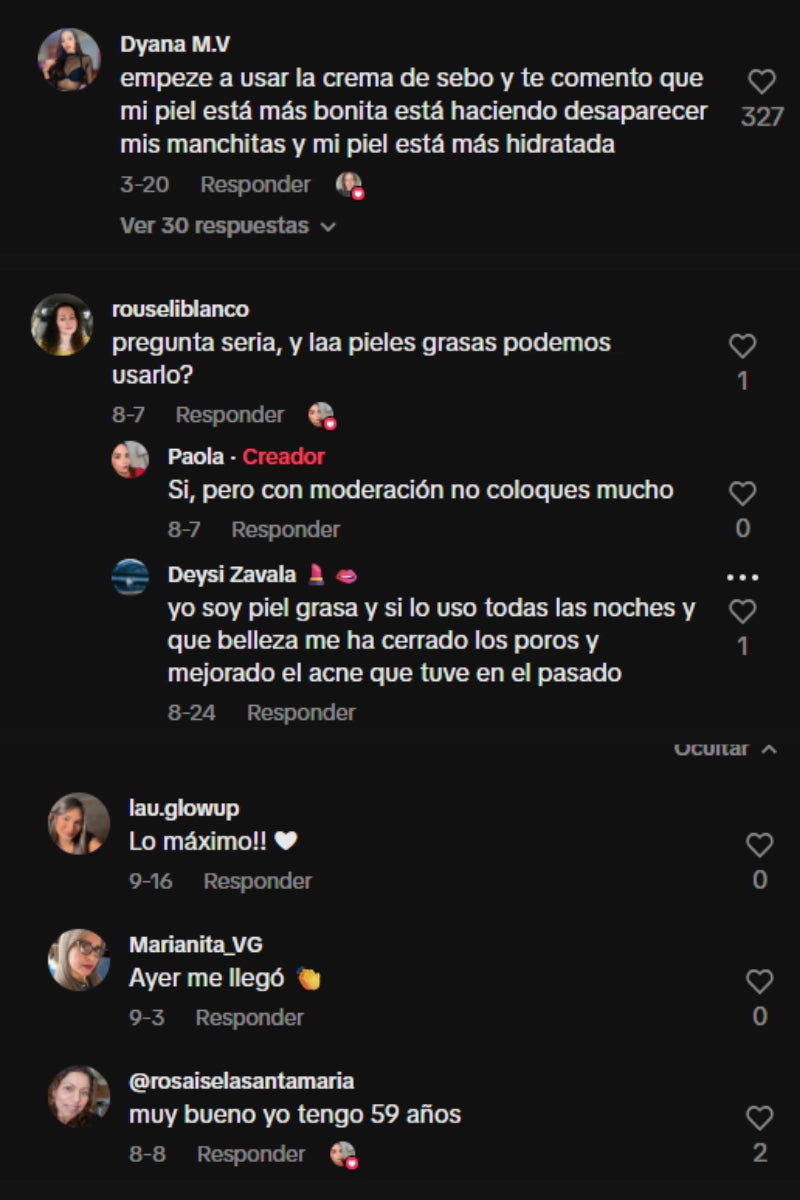Reply to Dyana M.V's comment
The image size is (800, 1200).
[x=255, y=185]
